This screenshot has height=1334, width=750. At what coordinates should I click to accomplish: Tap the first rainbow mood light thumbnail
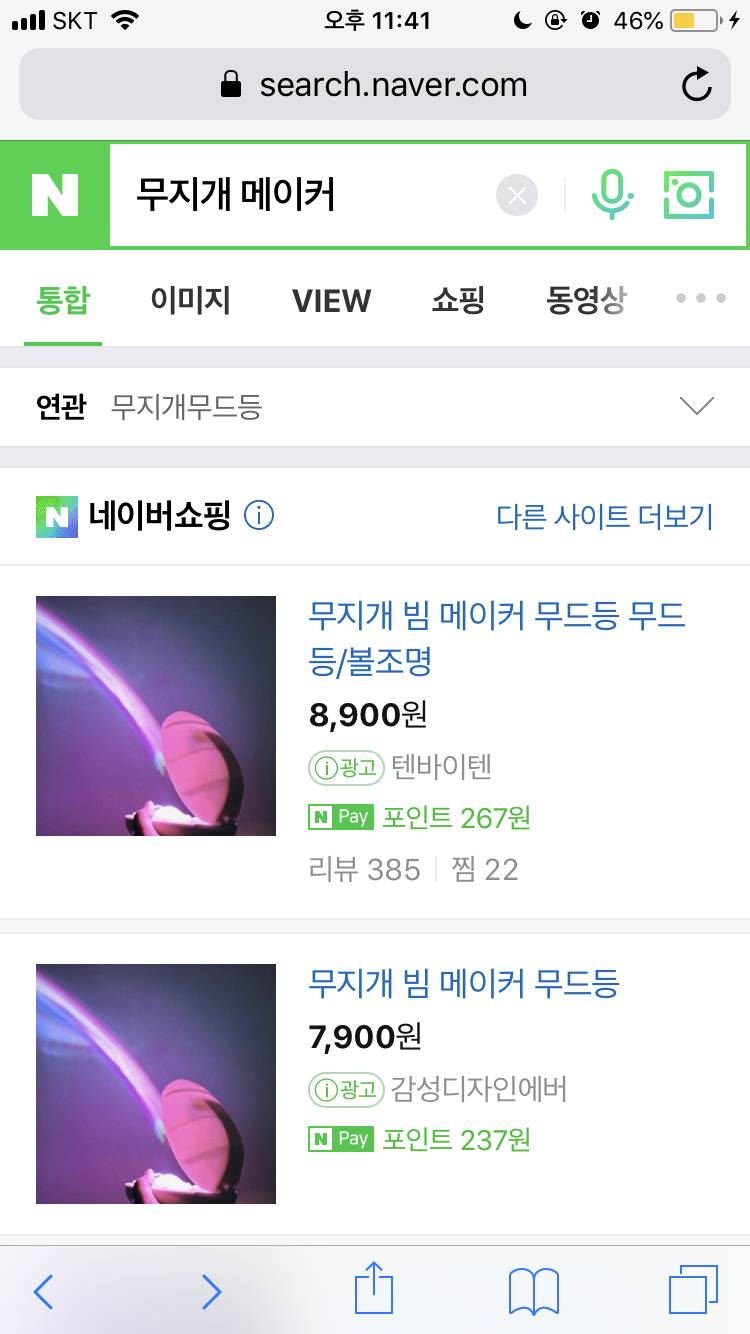(x=155, y=715)
